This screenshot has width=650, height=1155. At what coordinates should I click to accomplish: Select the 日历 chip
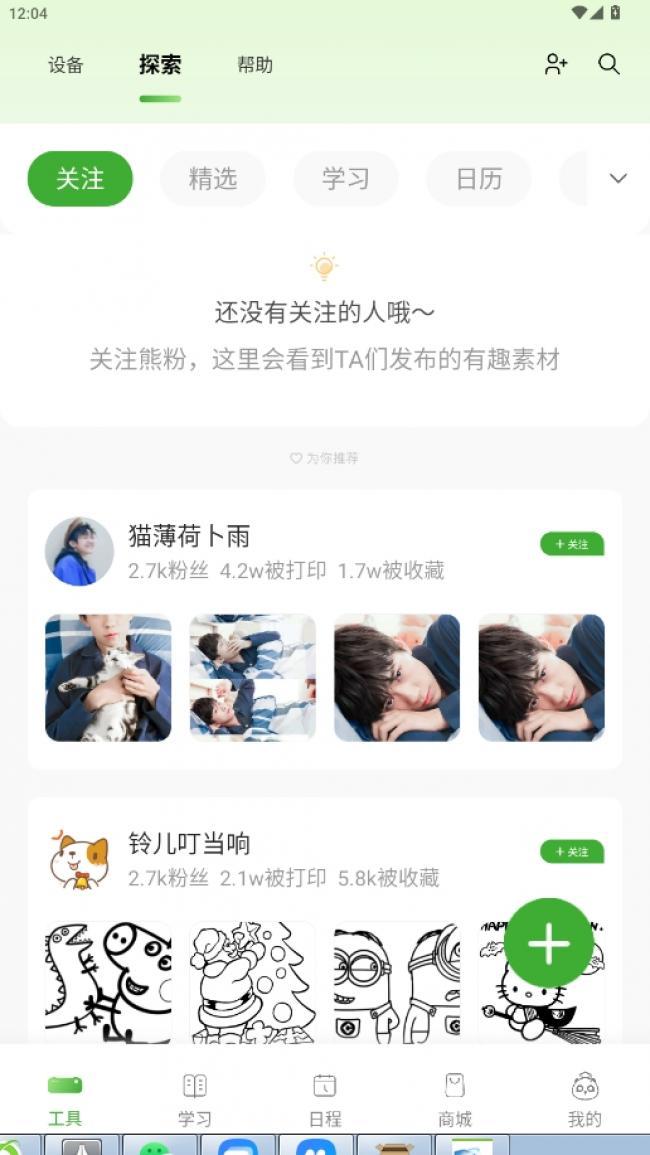click(479, 179)
